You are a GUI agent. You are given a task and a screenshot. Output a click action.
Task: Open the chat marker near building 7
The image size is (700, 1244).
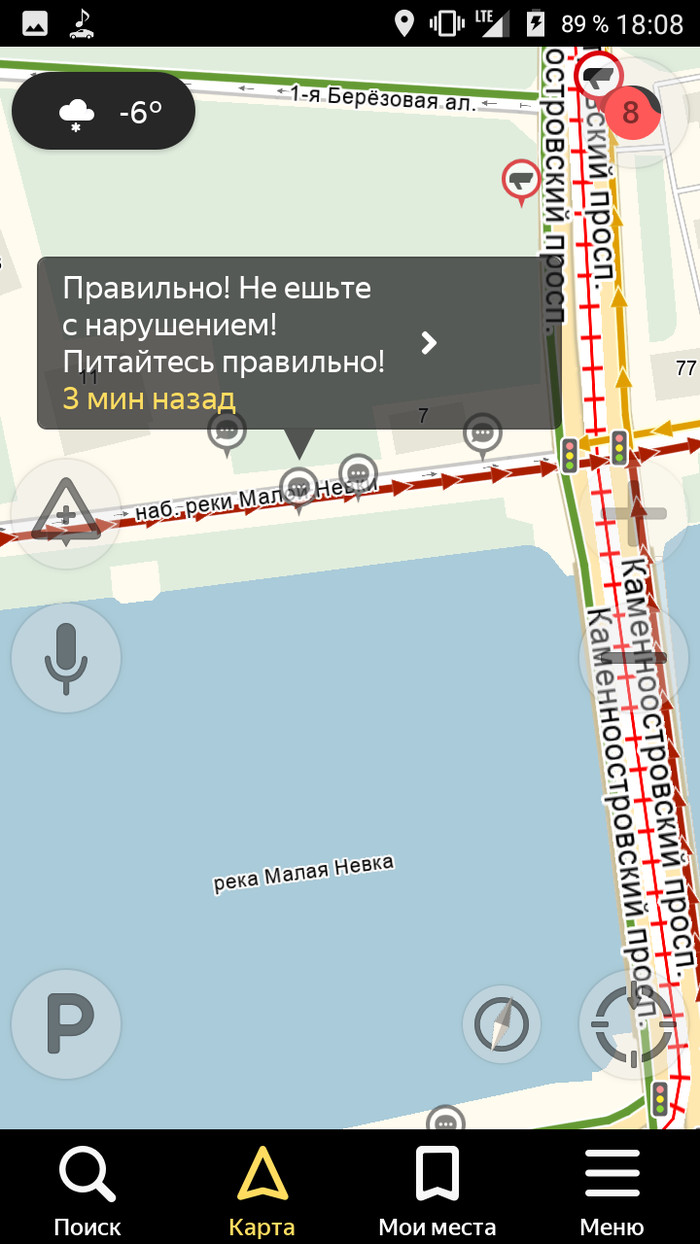483,434
